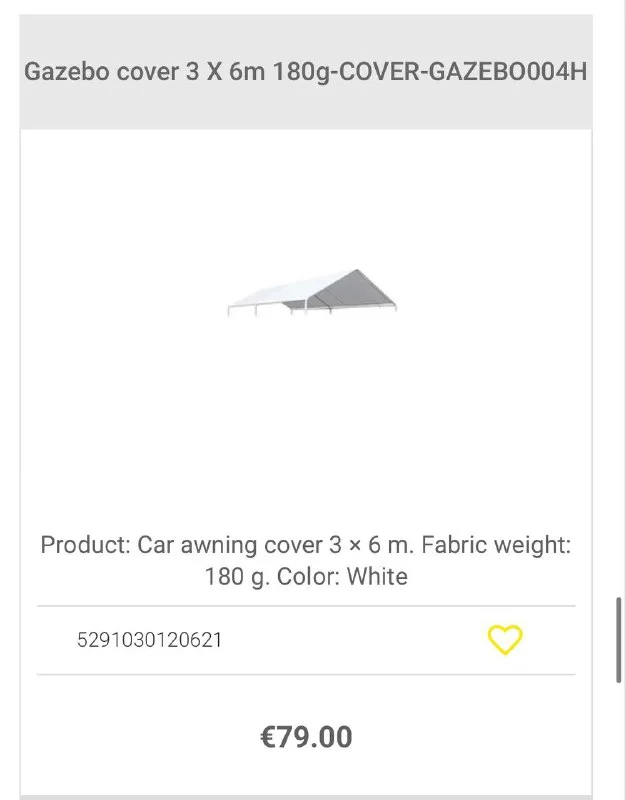This screenshot has height=800, width=626.
Task: Open the white gazebo cover product image
Action: click(312, 294)
